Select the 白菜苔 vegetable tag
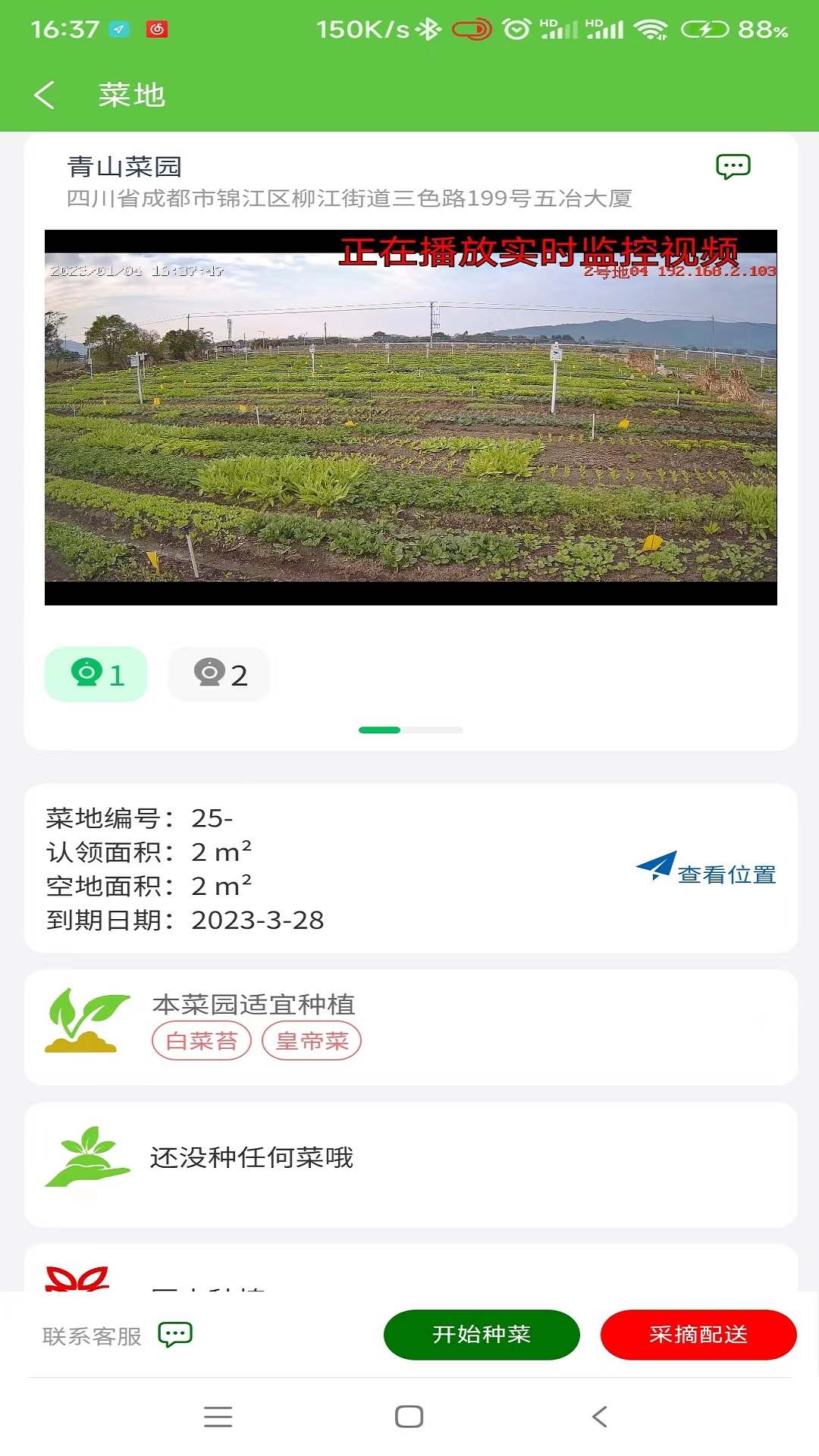This screenshot has width=819, height=1456. pyautogui.click(x=202, y=1040)
